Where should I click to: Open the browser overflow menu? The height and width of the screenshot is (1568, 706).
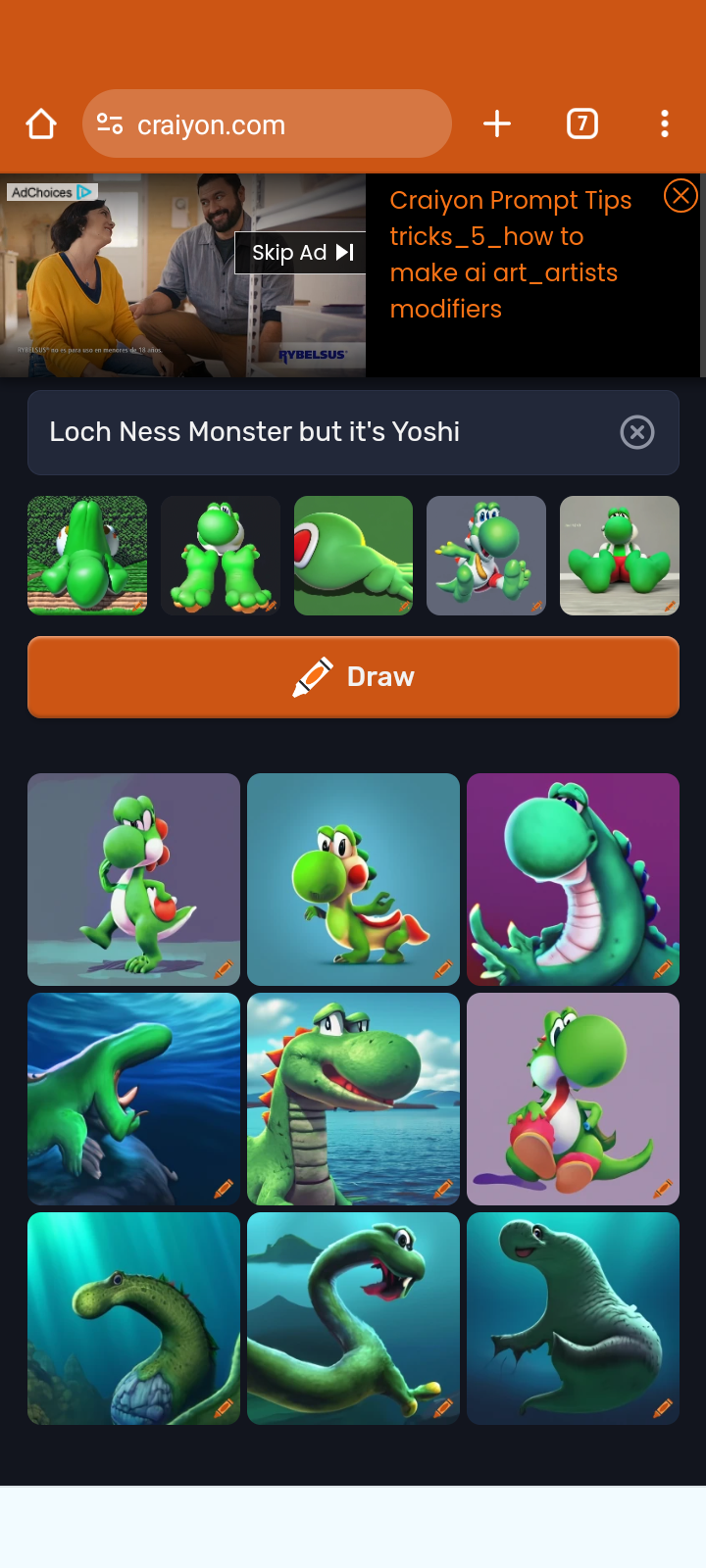(x=665, y=124)
